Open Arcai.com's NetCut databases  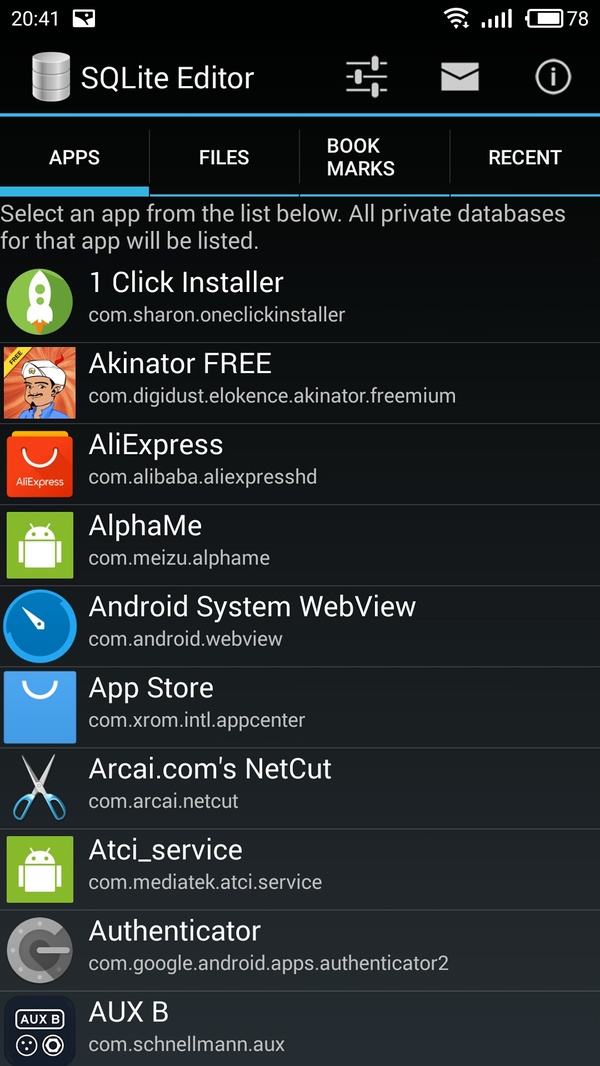click(300, 786)
